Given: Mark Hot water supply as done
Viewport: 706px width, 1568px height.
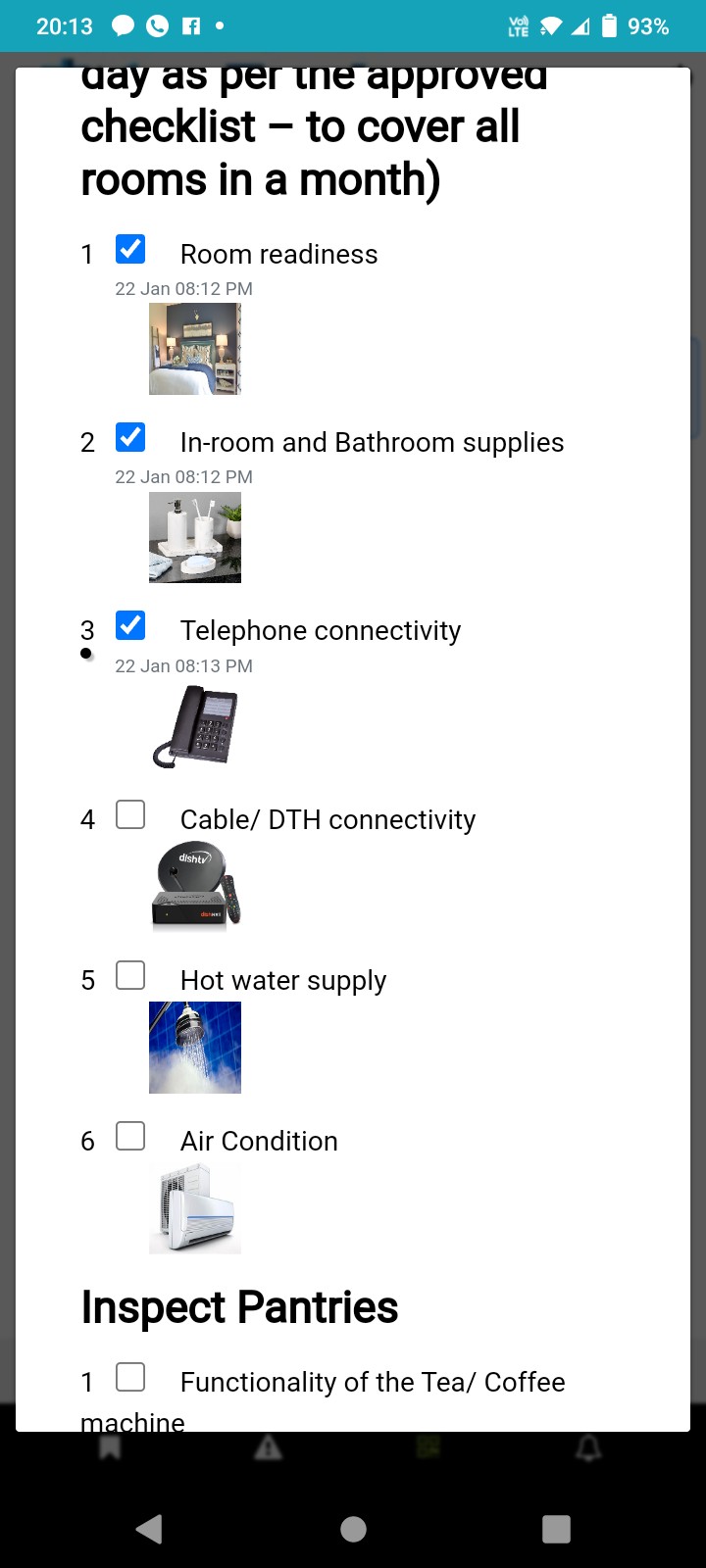Looking at the screenshot, I should [130, 975].
